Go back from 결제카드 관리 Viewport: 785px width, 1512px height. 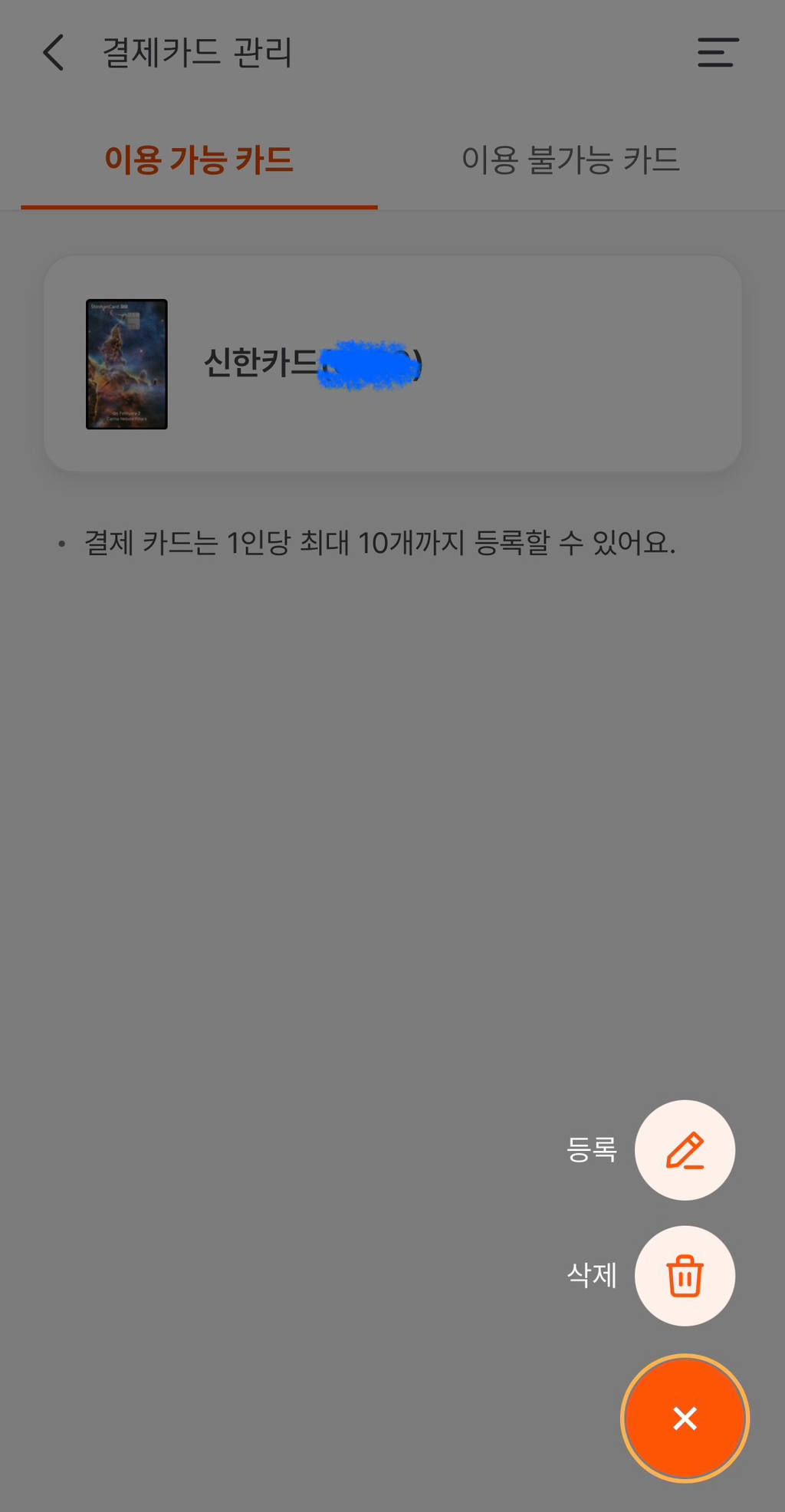tap(53, 53)
